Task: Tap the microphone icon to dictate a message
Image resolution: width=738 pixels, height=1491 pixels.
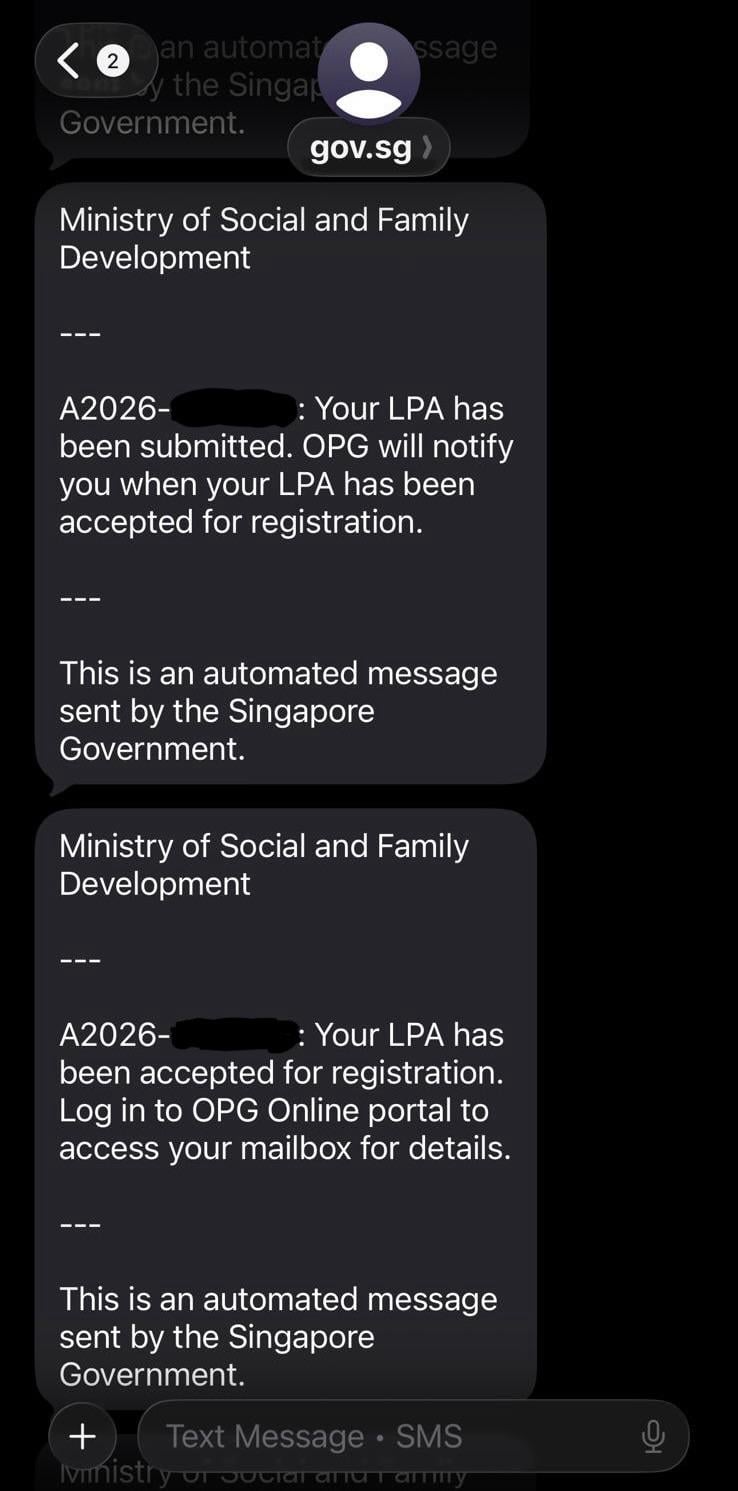Action: (x=653, y=1435)
